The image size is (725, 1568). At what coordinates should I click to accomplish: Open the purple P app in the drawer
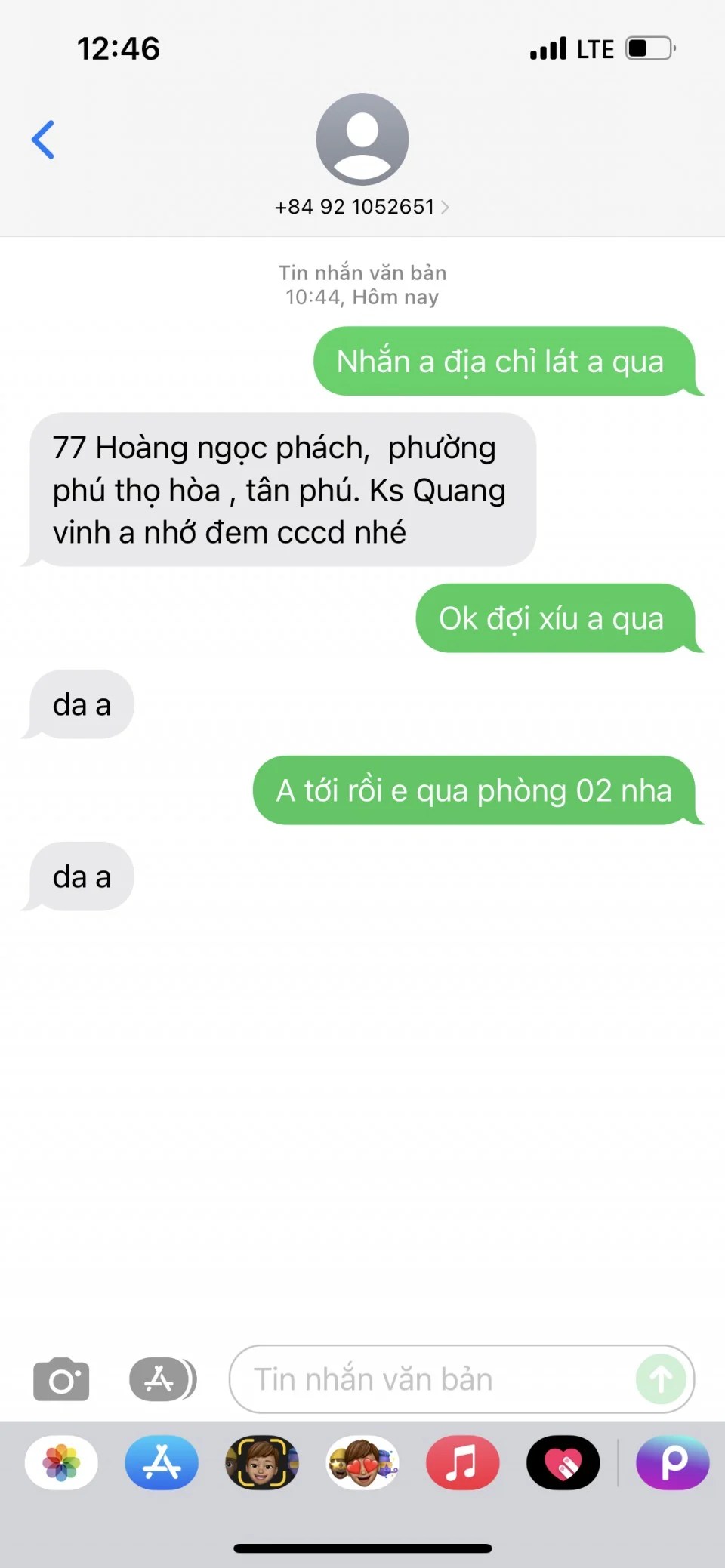[673, 1462]
